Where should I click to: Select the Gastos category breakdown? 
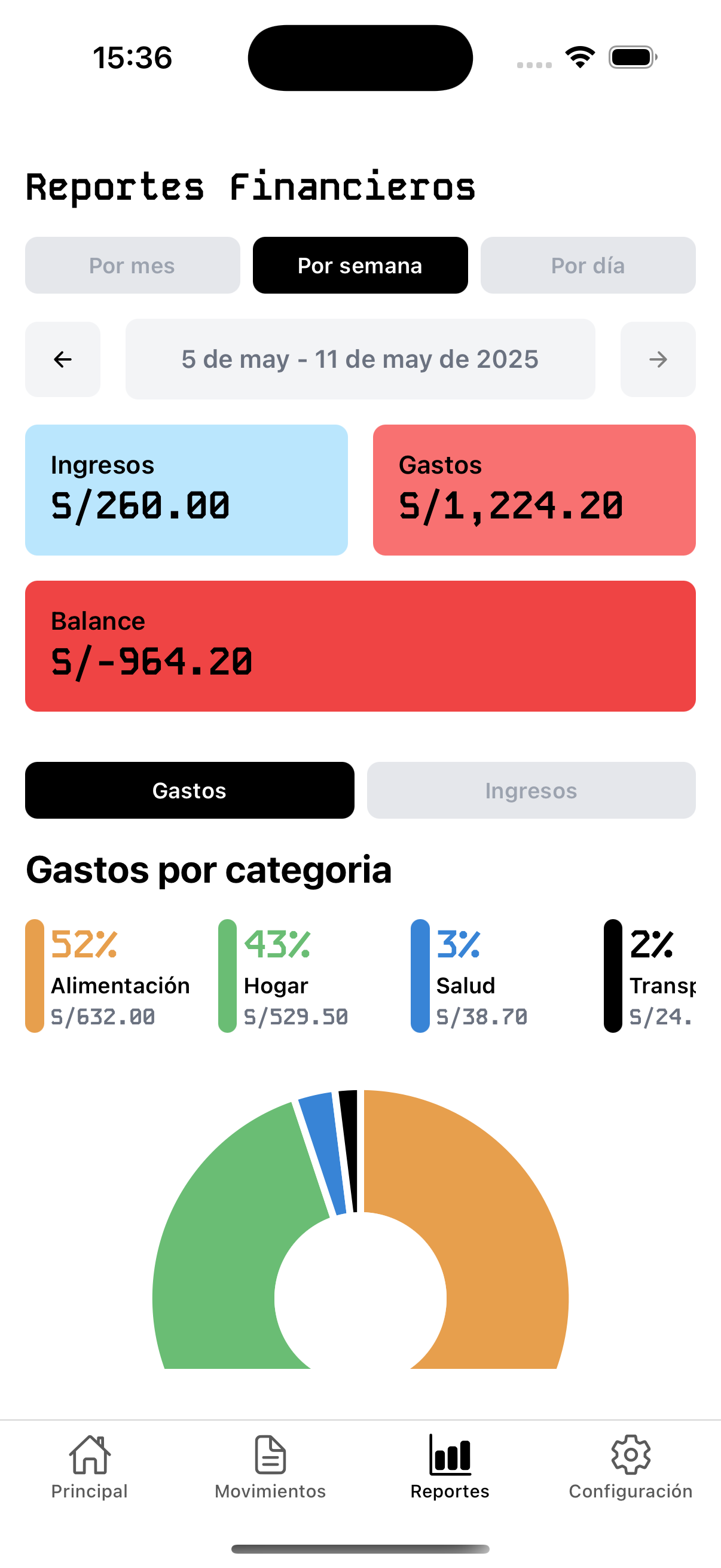pyautogui.click(x=190, y=790)
